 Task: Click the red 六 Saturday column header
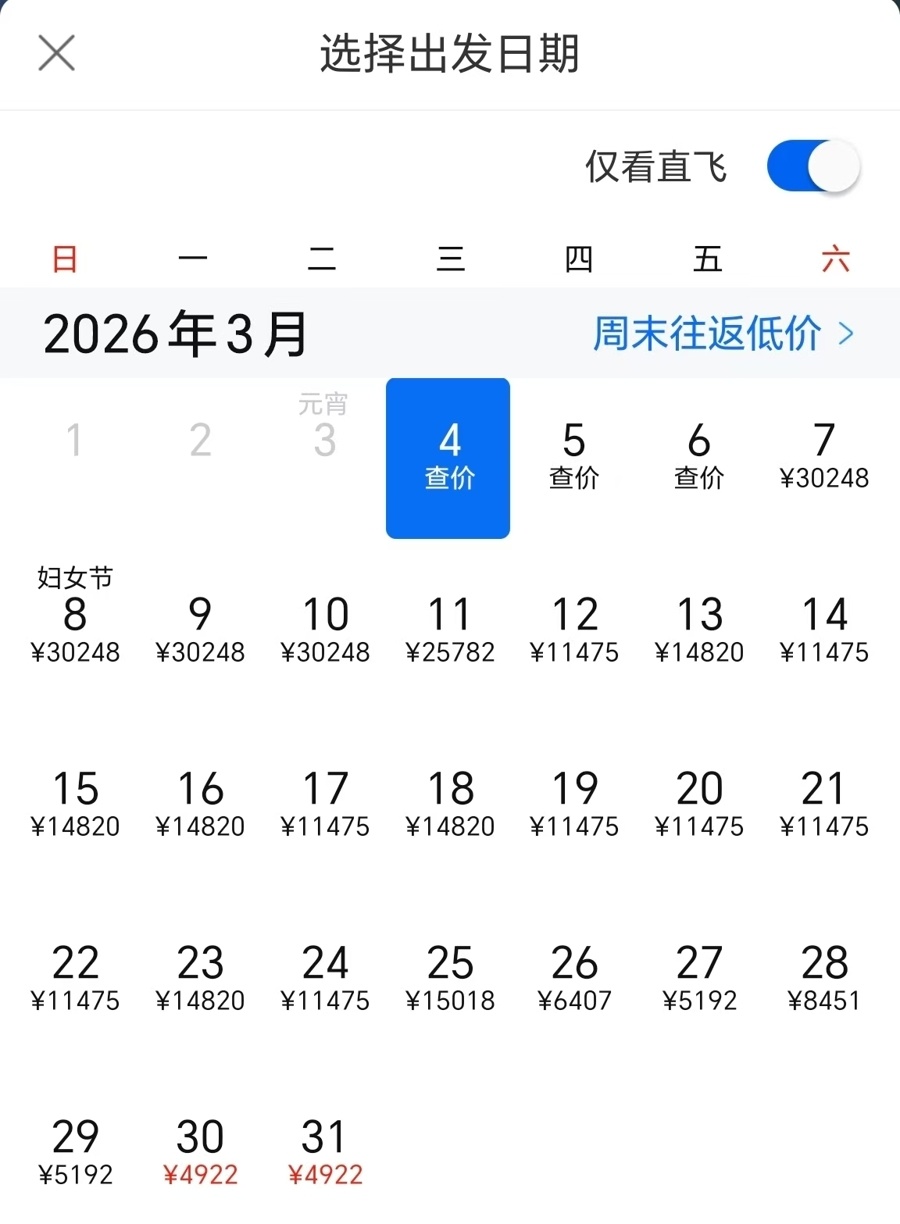coord(836,258)
